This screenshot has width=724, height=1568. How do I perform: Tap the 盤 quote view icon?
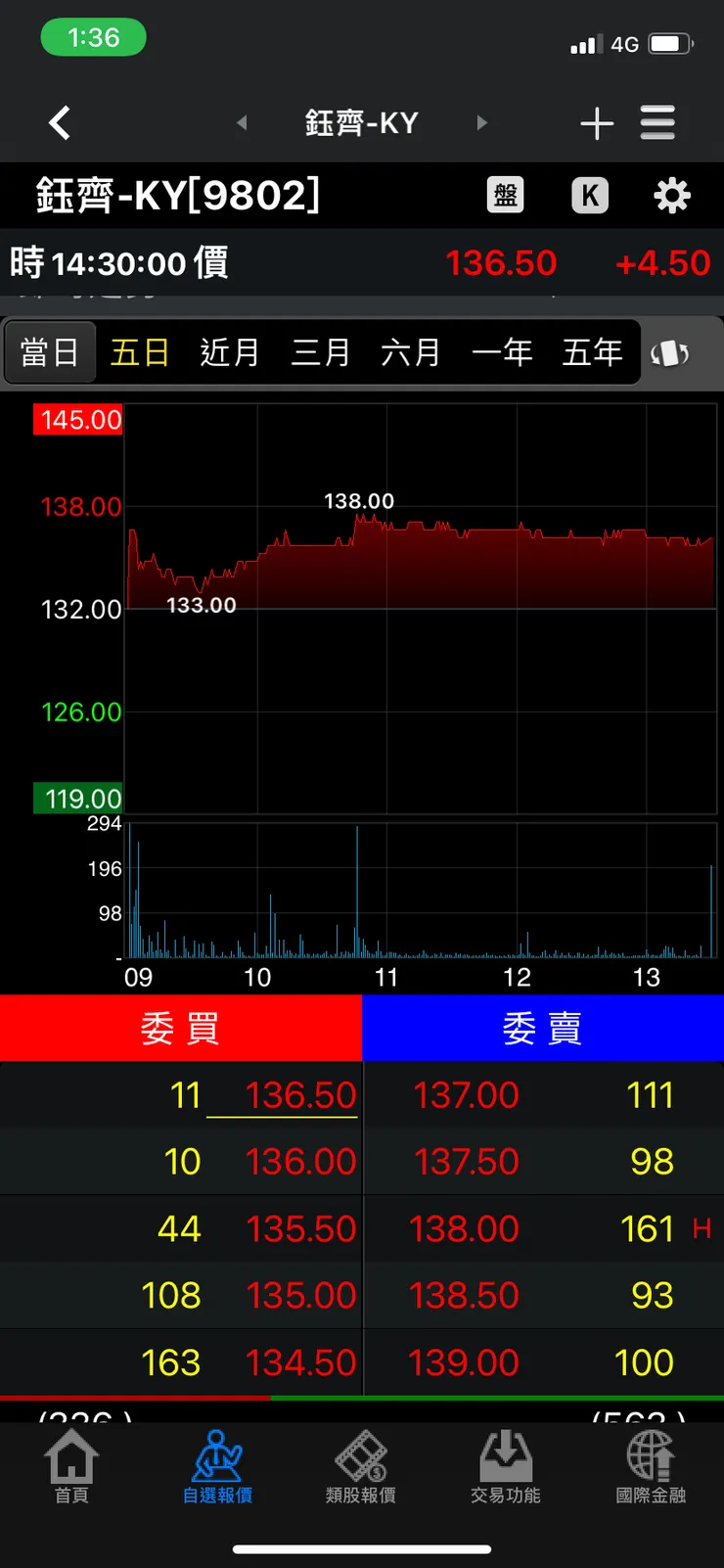coord(506,196)
